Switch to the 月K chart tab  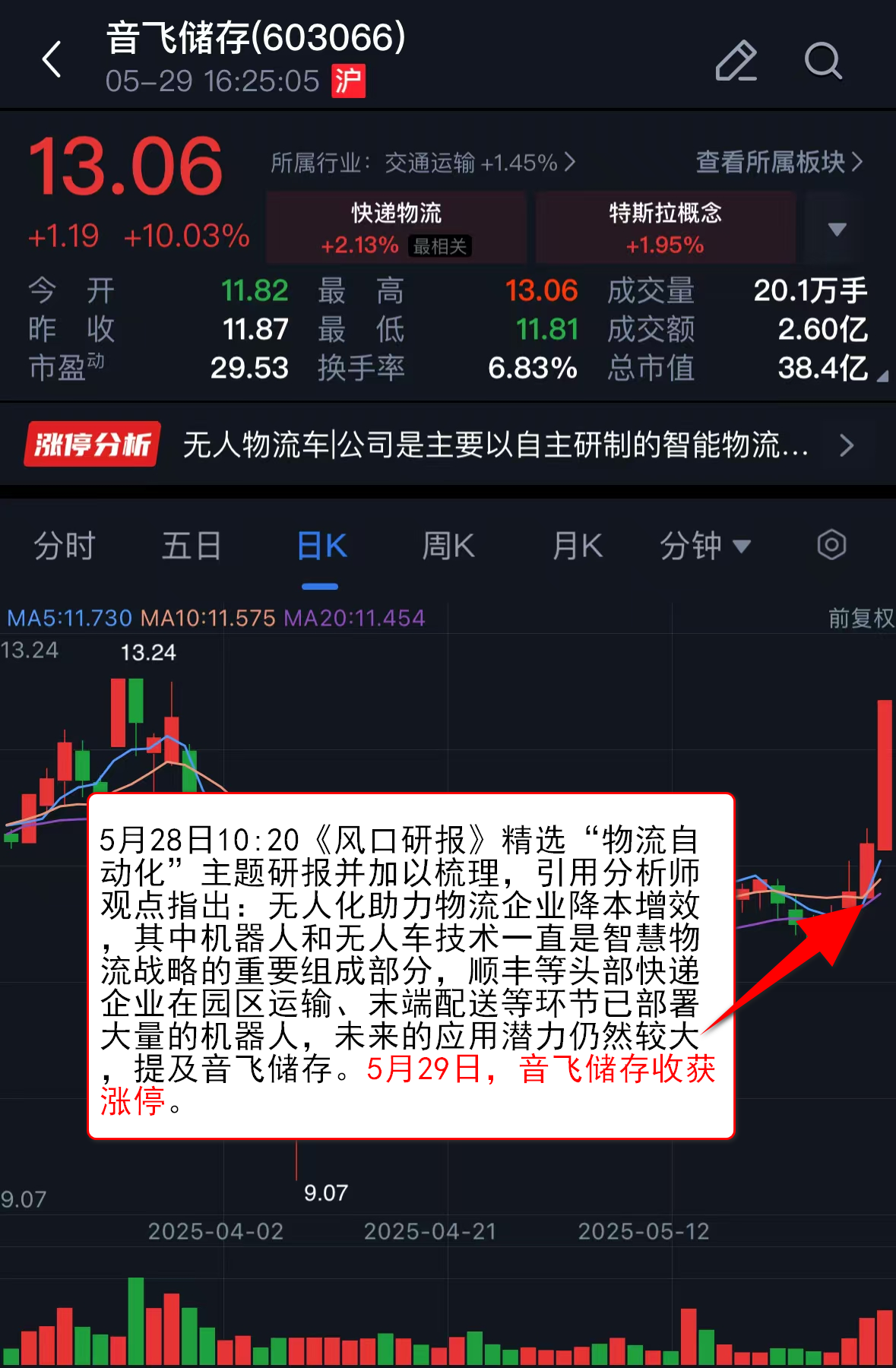pyautogui.click(x=578, y=546)
